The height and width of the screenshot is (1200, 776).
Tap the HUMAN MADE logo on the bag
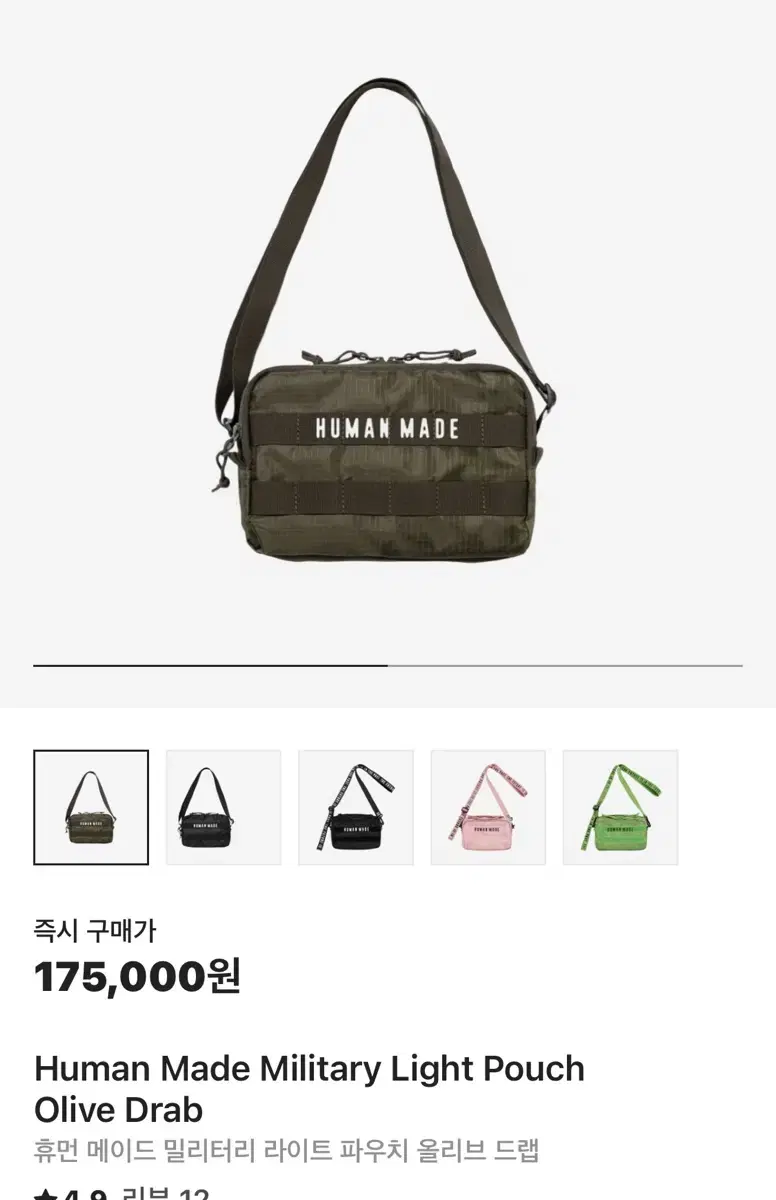pyautogui.click(x=388, y=430)
